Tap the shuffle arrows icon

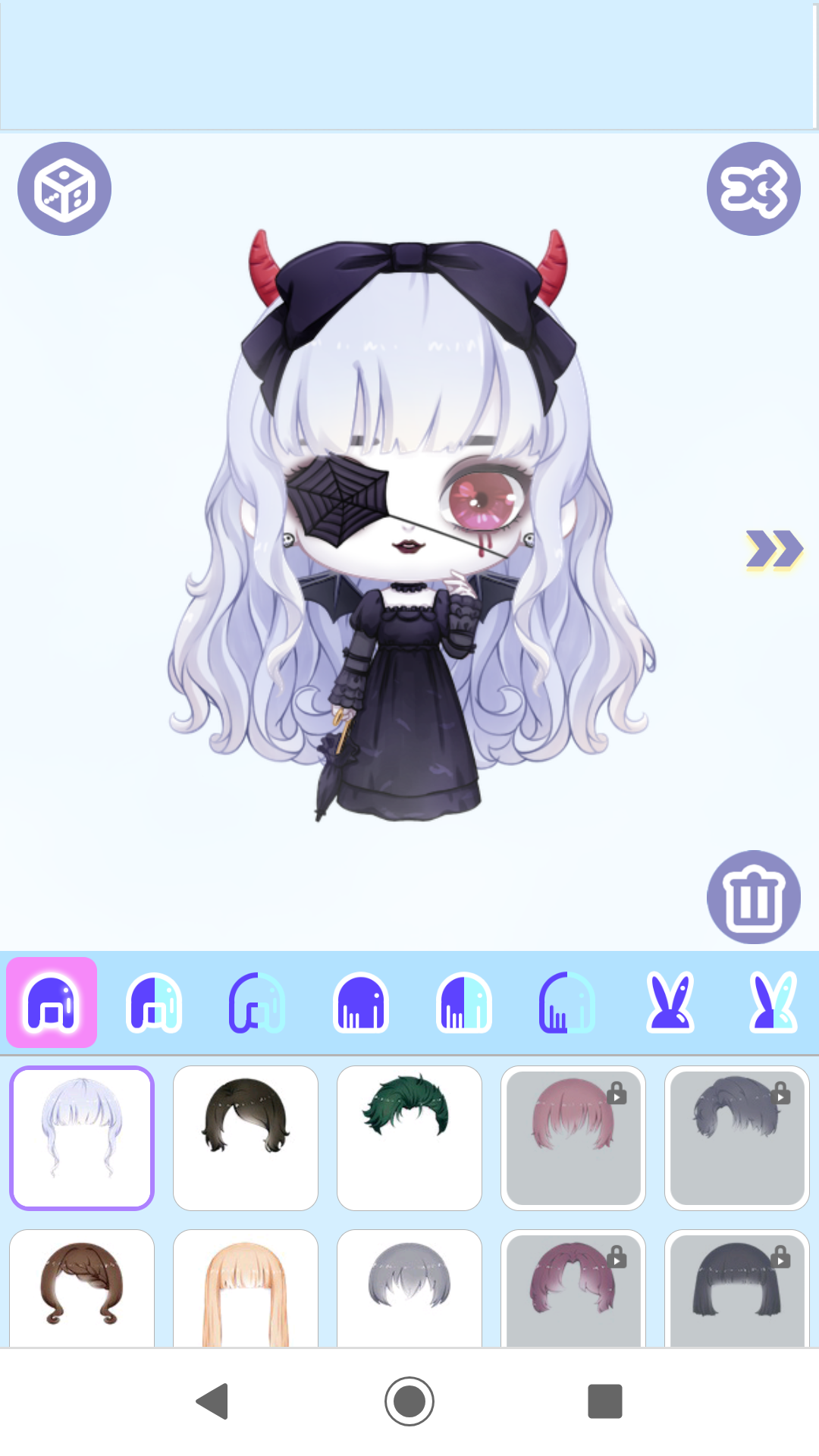(753, 189)
